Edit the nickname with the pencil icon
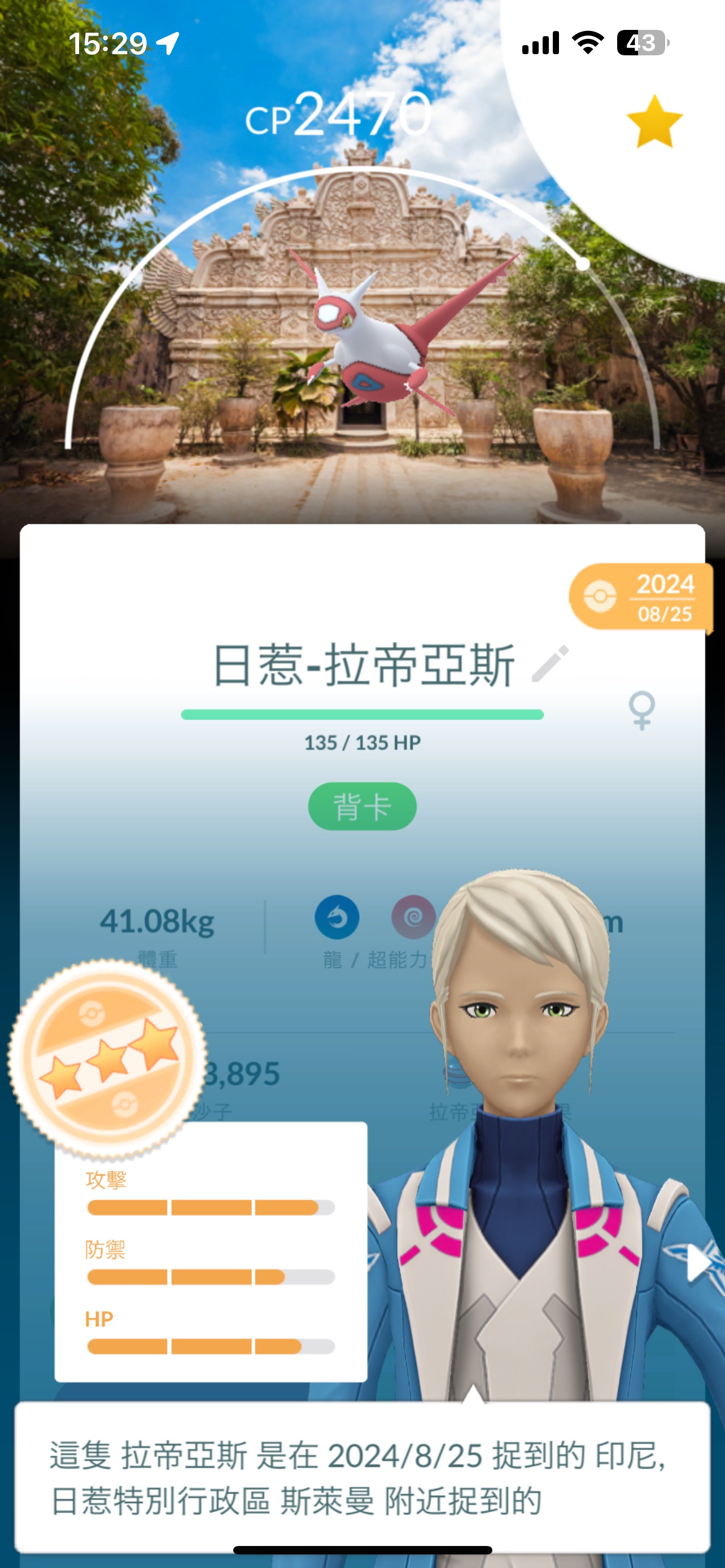This screenshot has height=1568, width=725. [x=551, y=663]
